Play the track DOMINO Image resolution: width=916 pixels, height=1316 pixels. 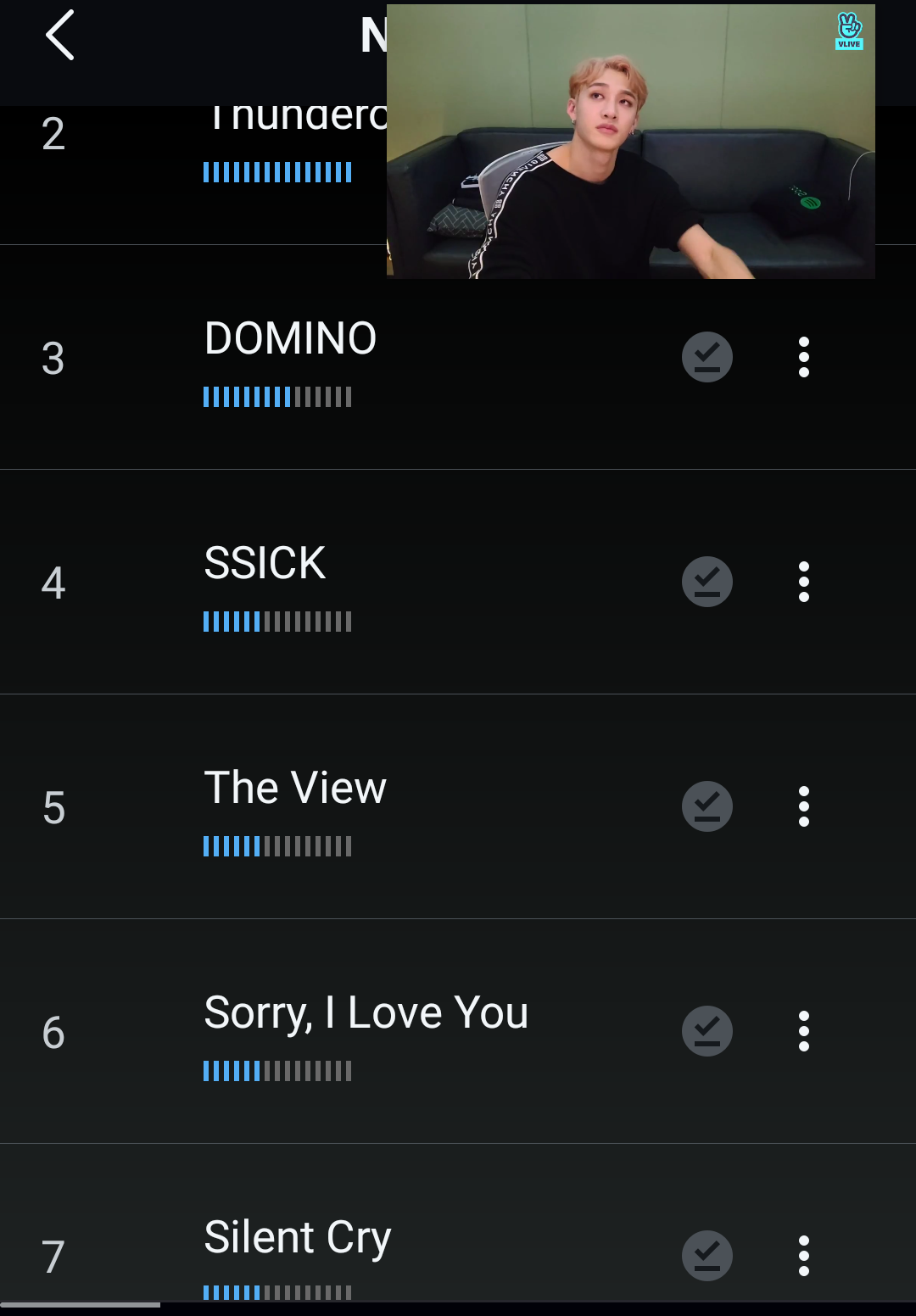[x=290, y=339]
